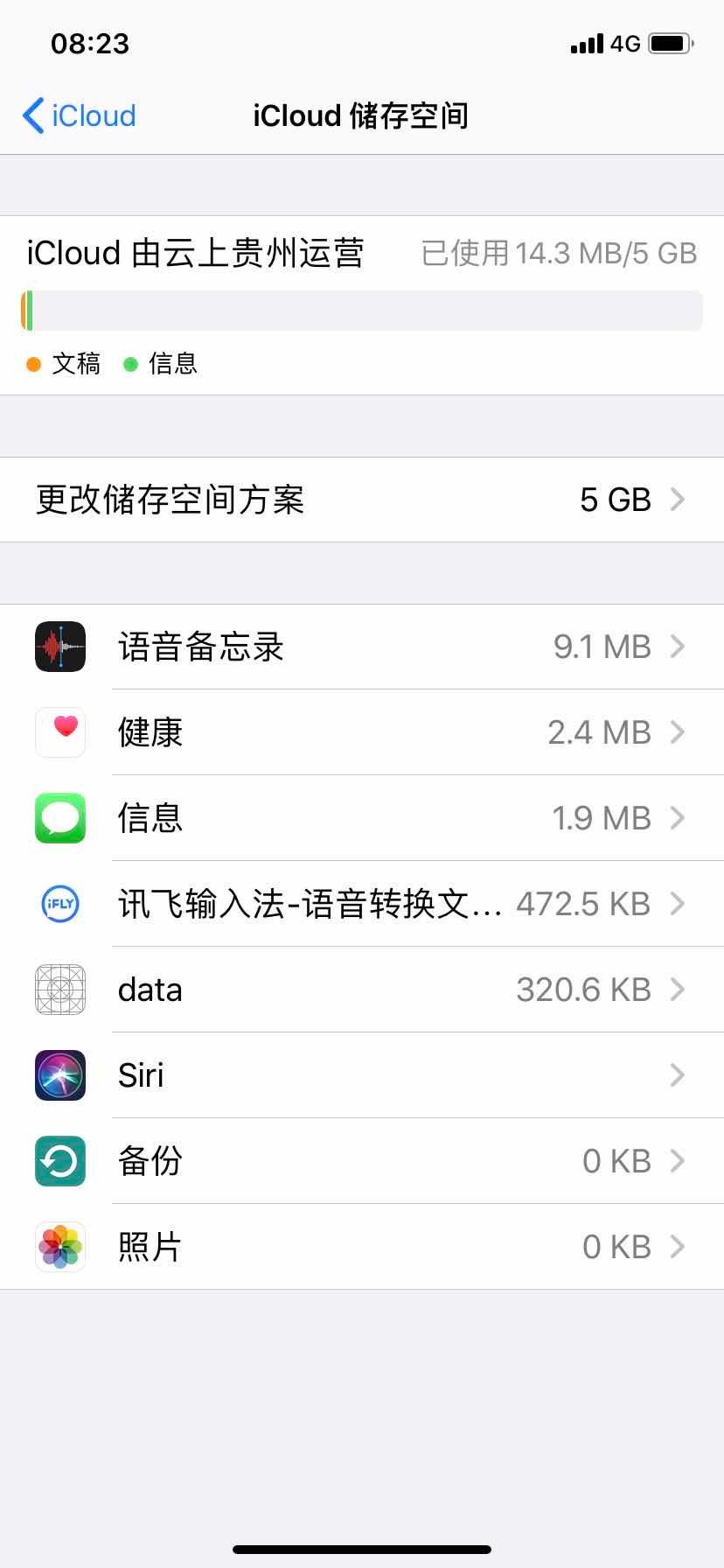The height and width of the screenshot is (1568, 724).
Task: Expand the 照片 row chevron
Action: [x=677, y=1246]
